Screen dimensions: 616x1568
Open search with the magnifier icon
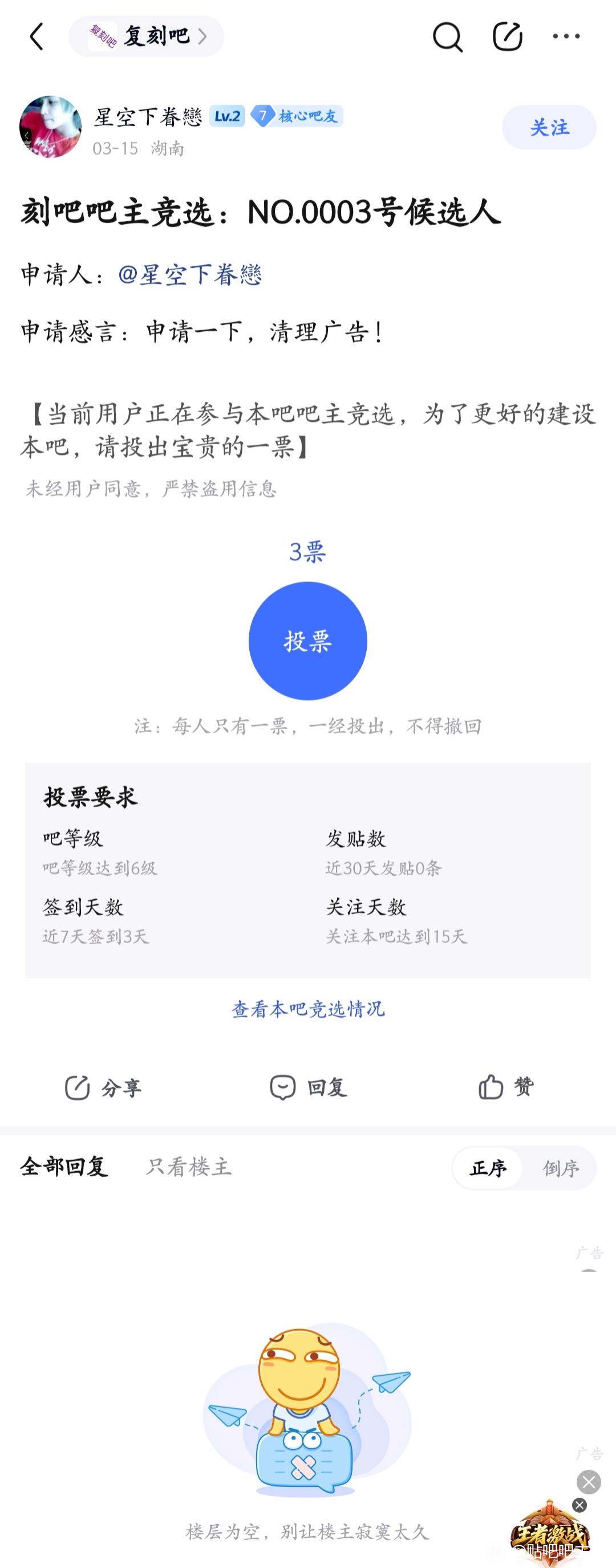click(x=447, y=36)
